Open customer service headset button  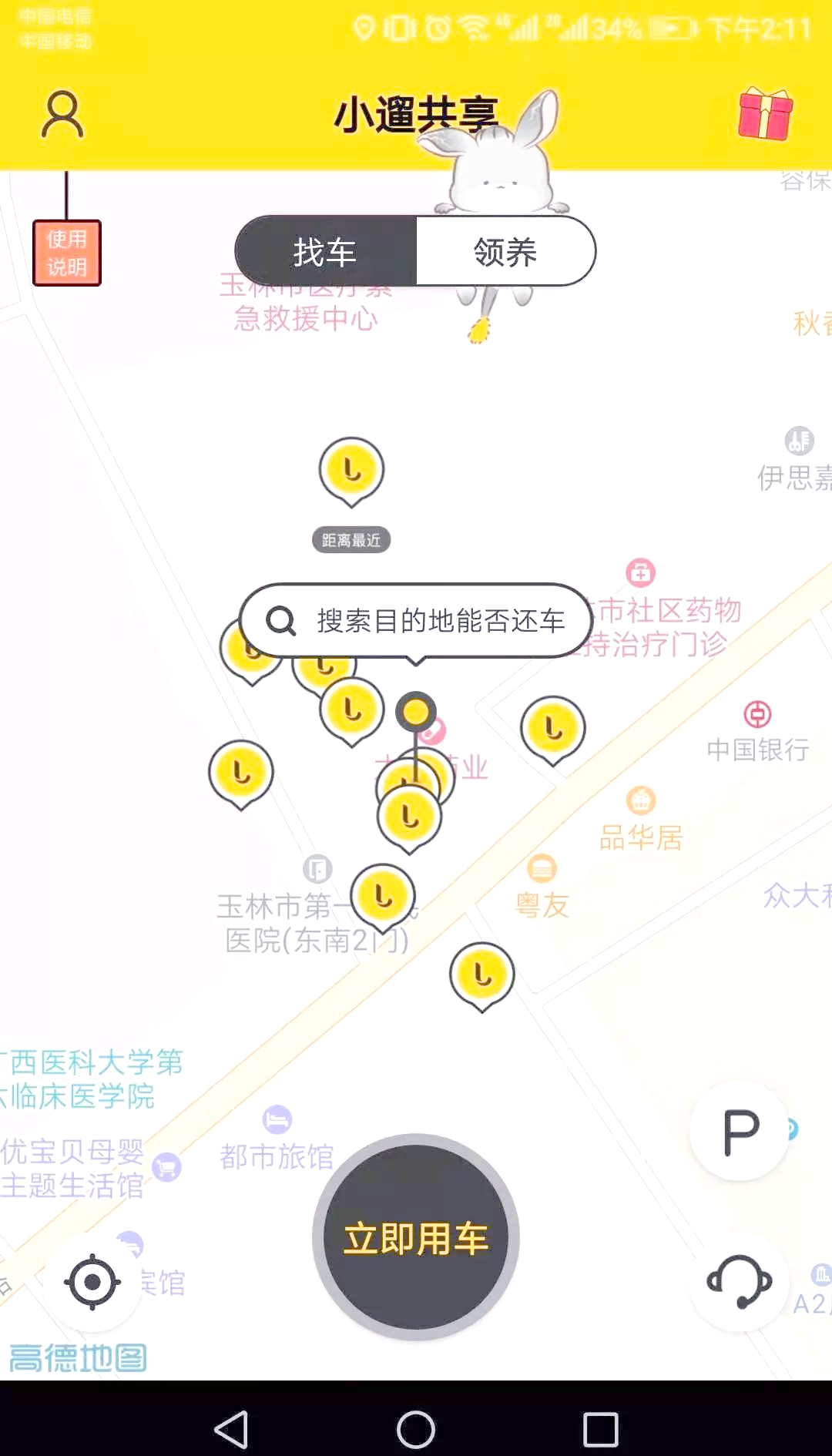pyautogui.click(x=740, y=1282)
